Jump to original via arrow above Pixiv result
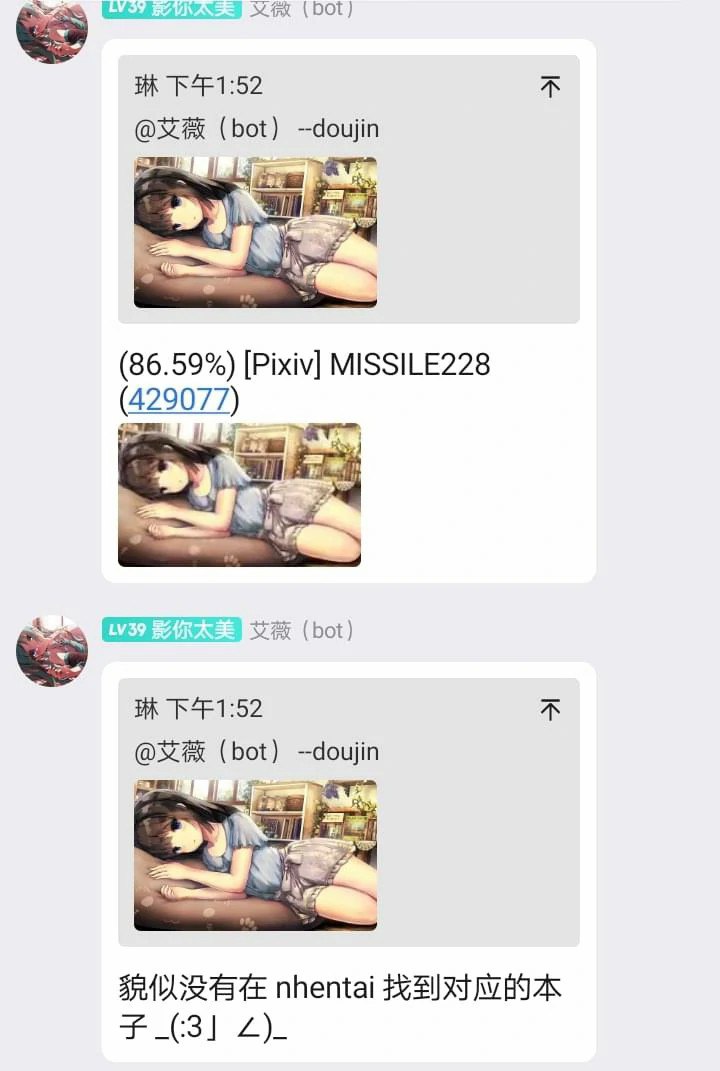This screenshot has width=720, height=1071. pos(550,86)
